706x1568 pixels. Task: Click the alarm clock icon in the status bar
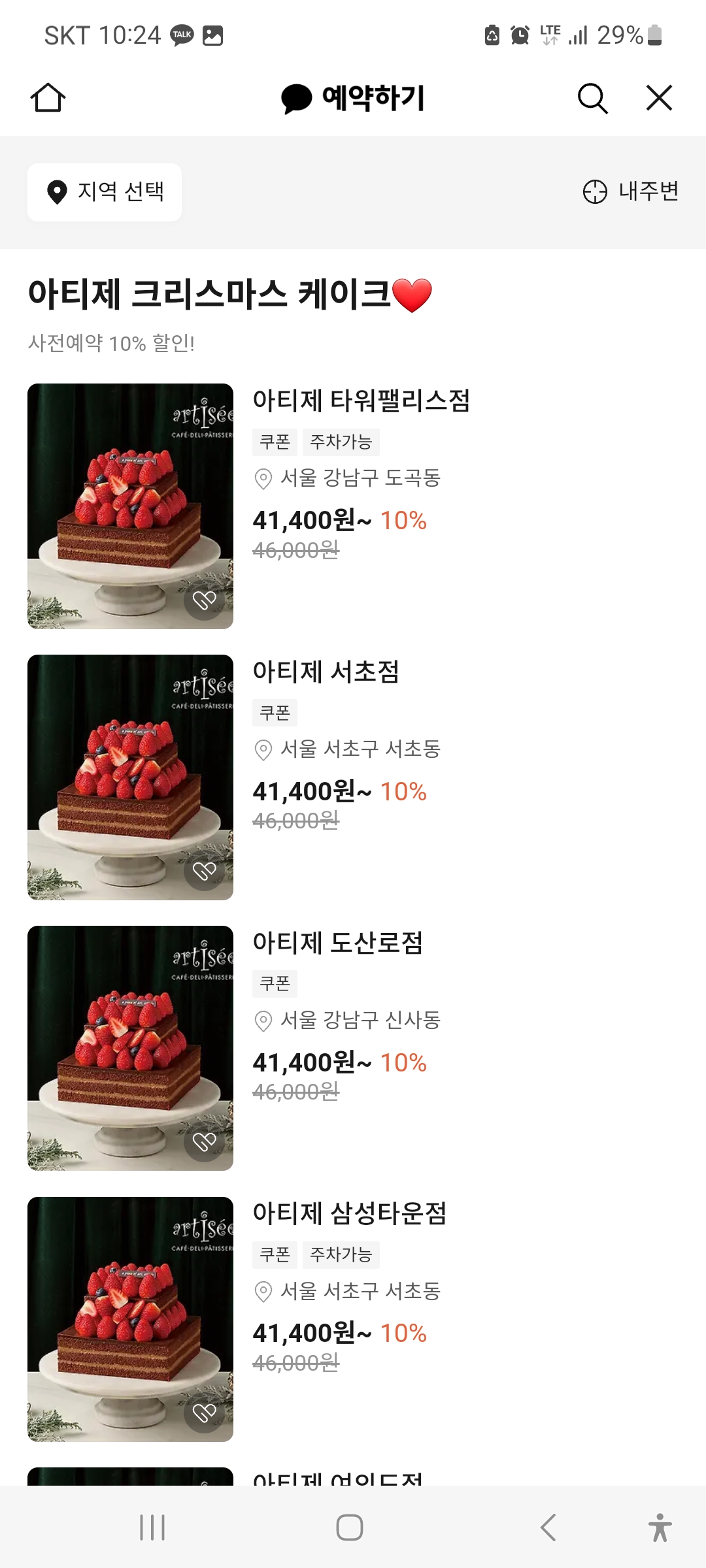[518, 36]
